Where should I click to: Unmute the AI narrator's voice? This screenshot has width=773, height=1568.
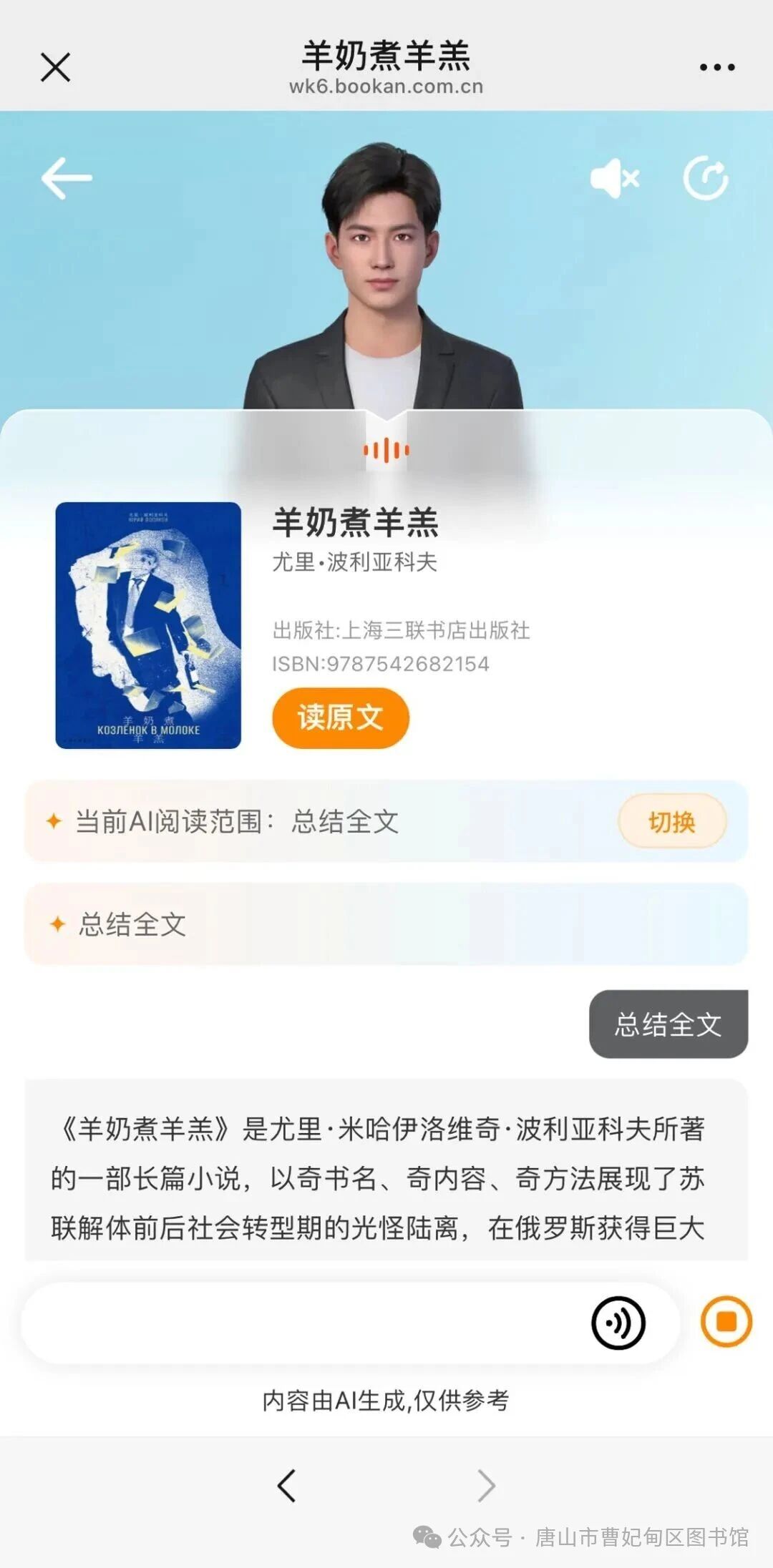click(x=614, y=178)
